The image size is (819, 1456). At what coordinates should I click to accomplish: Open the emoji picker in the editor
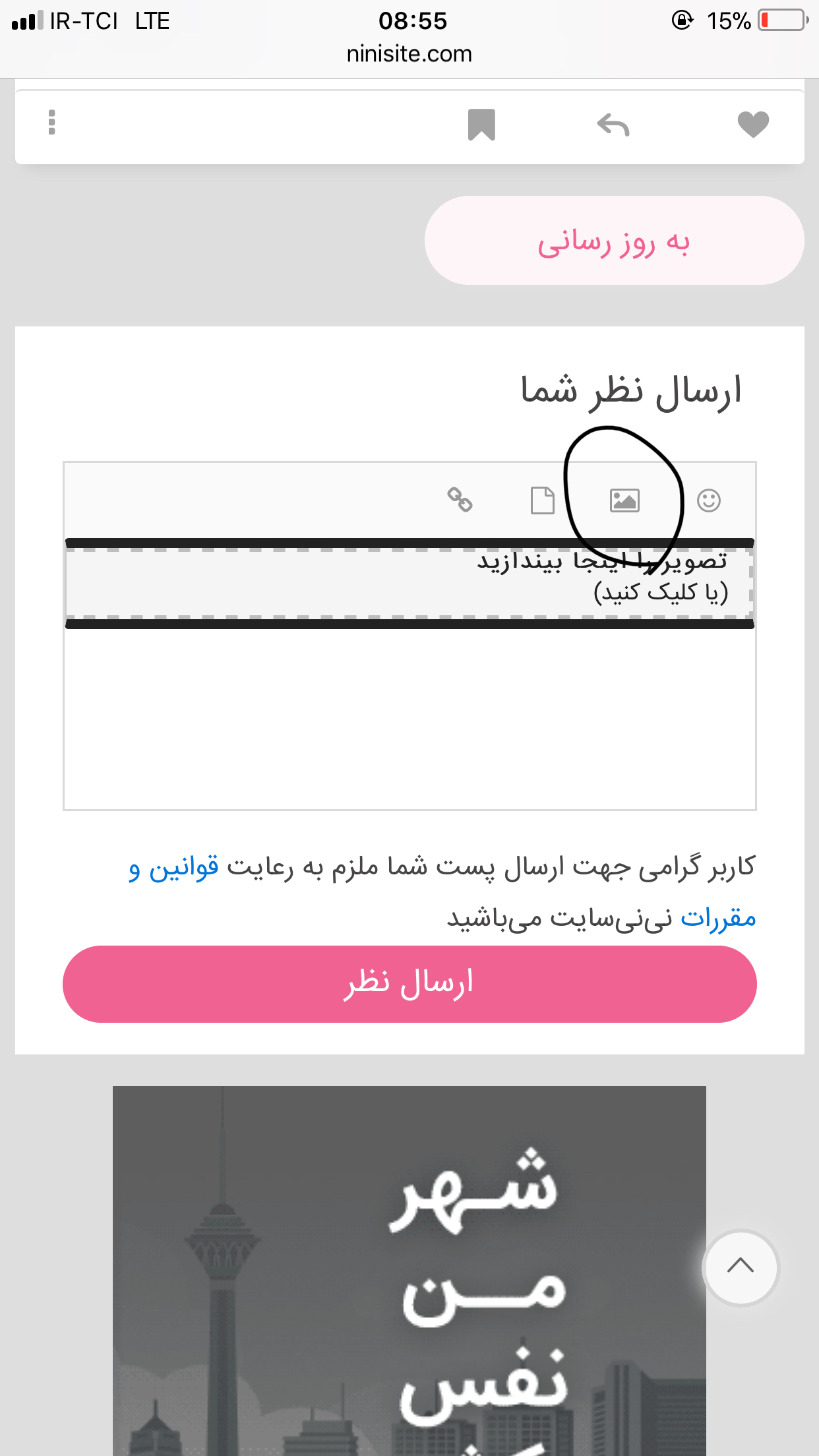(x=709, y=501)
